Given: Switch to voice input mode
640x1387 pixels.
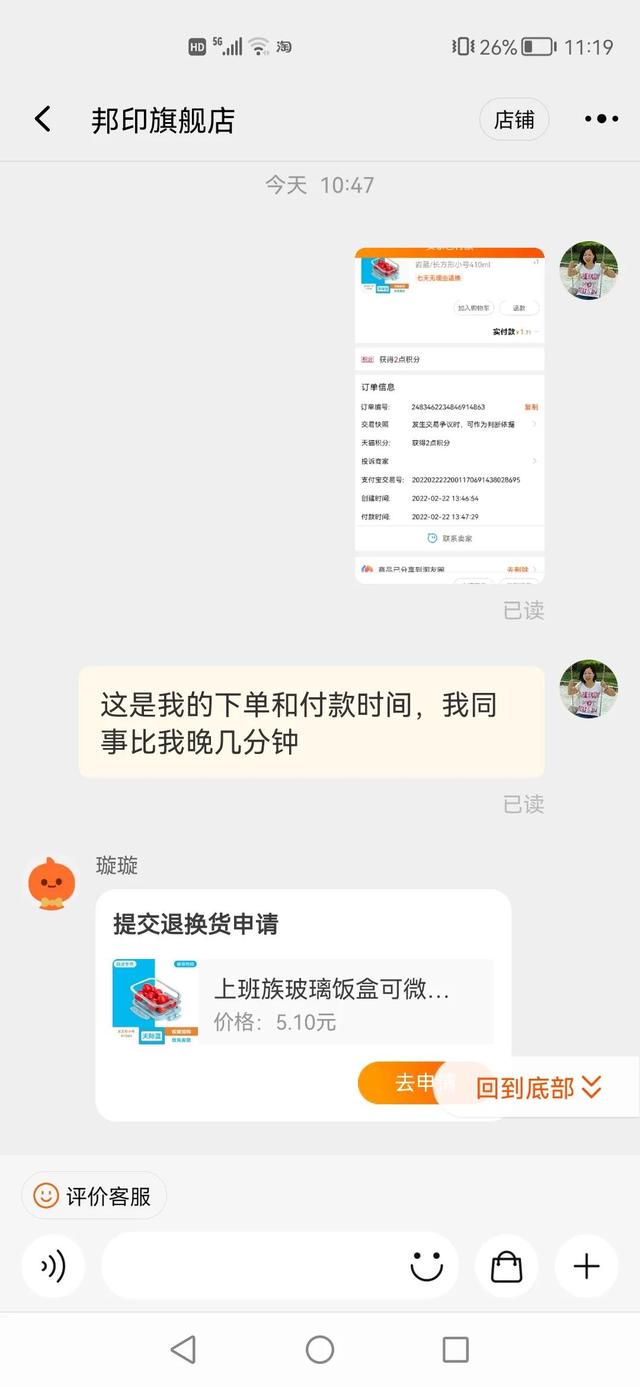Looking at the screenshot, I should pos(53,1266).
